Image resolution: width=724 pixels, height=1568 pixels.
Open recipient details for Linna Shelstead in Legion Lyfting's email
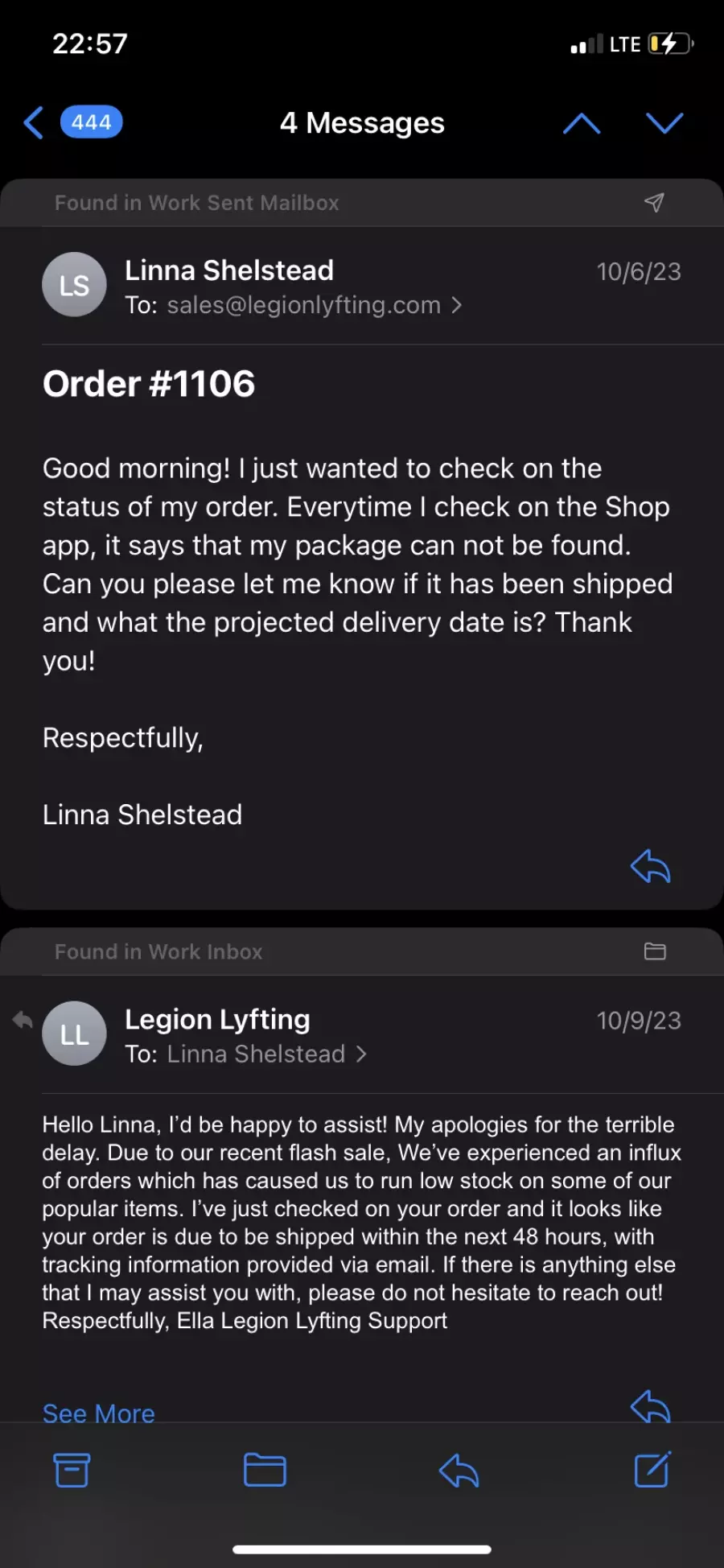pyautogui.click(x=266, y=1054)
